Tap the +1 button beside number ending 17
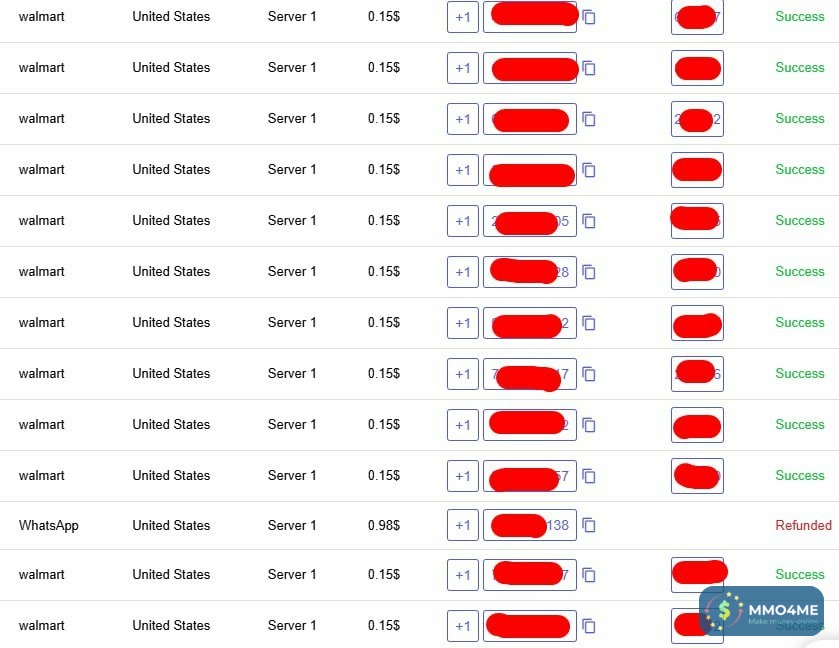Screen dimensions: 839x648 click(x=462, y=374)
